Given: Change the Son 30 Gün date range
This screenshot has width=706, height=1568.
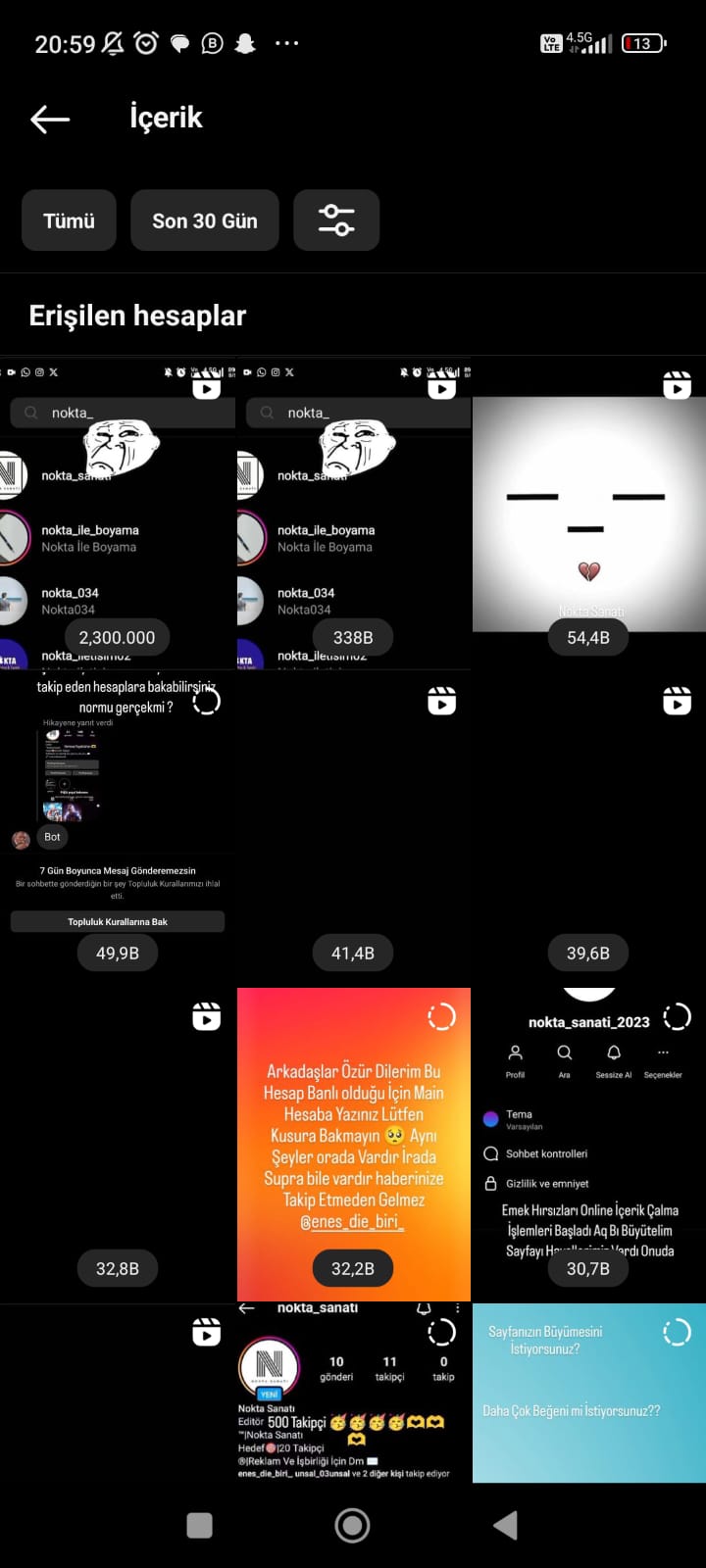Looking at the screenshot, I should pyautogui.click(x=205, y=220).
